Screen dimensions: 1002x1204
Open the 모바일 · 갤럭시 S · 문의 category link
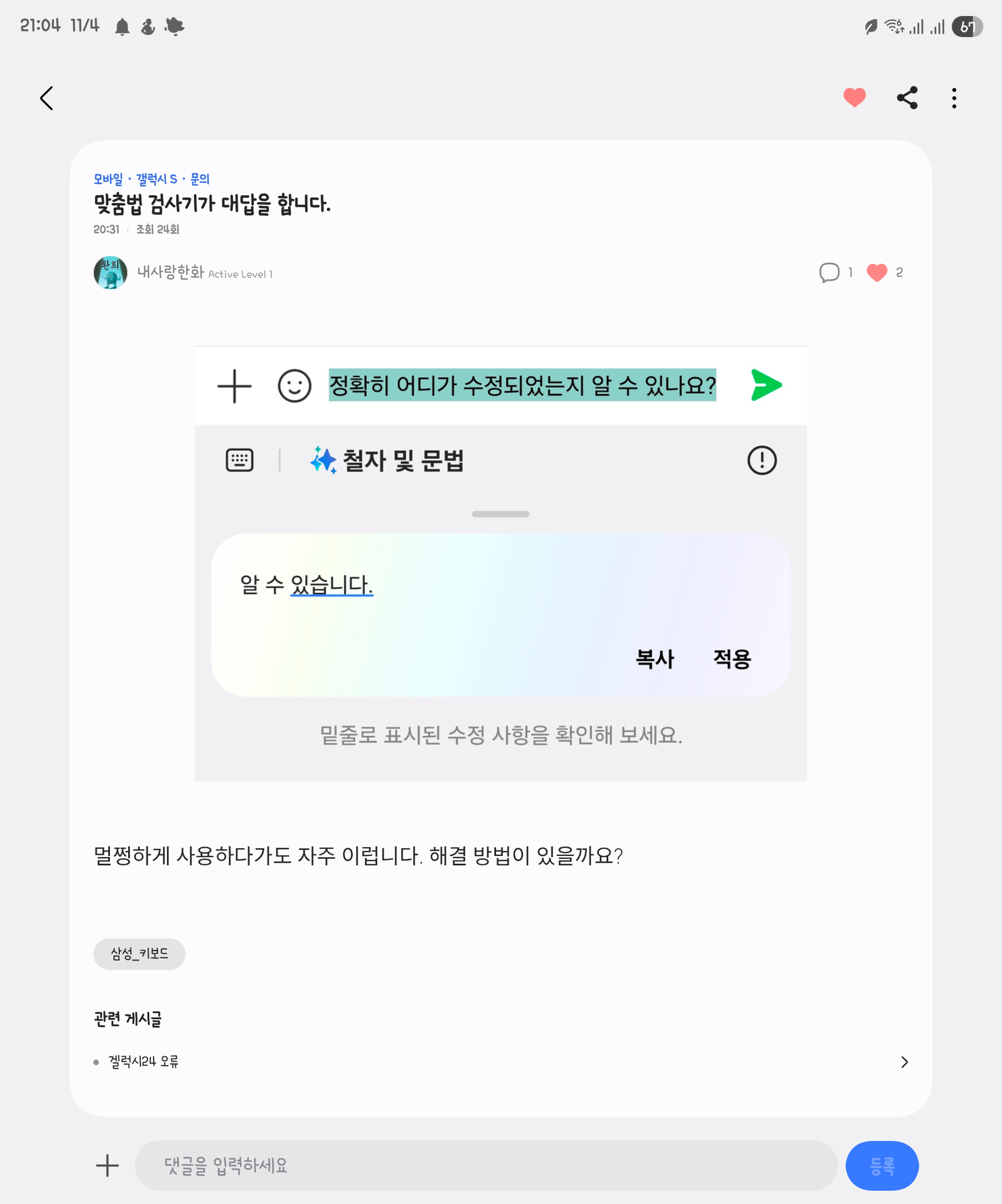pos(152,179)
